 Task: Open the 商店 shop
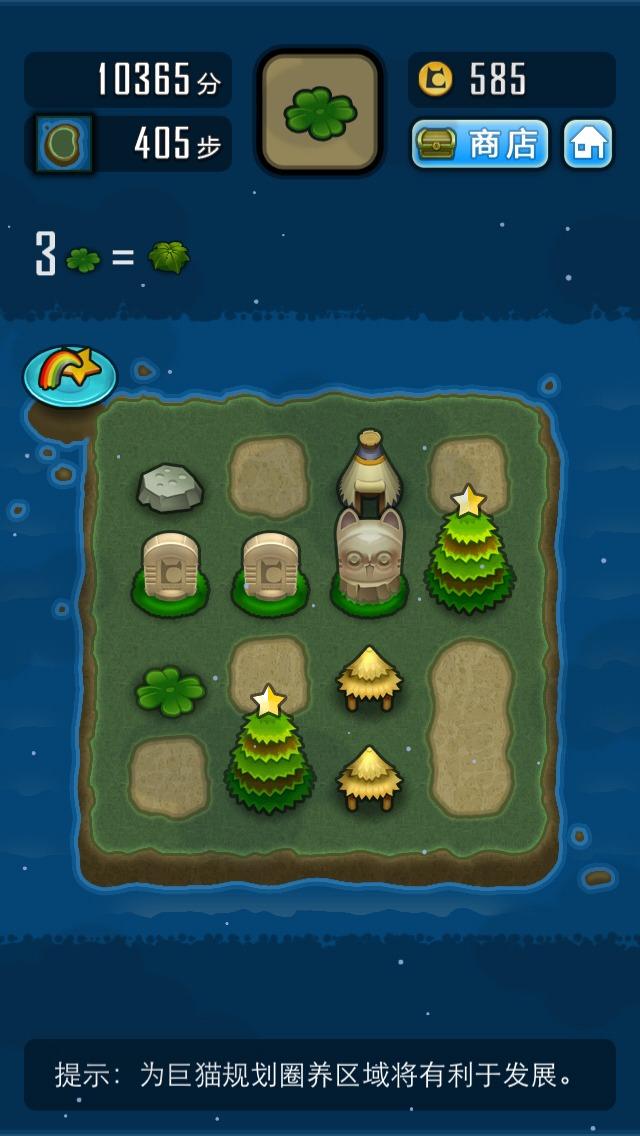pos(480,144)
